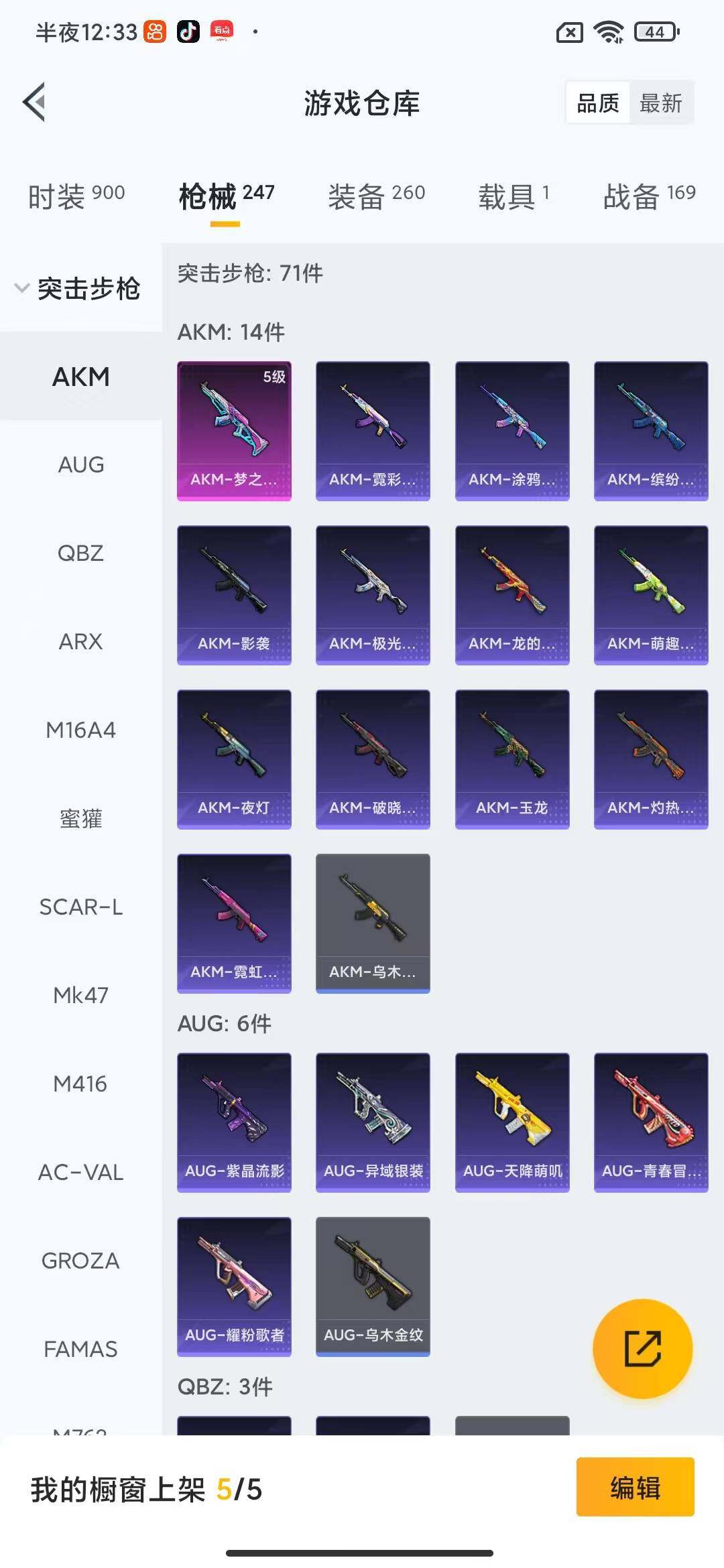Image resolution: width=724 pixels, height=1568 pixels.
Task: Select M416 in the sidebar
Action: pos(81,1084)
